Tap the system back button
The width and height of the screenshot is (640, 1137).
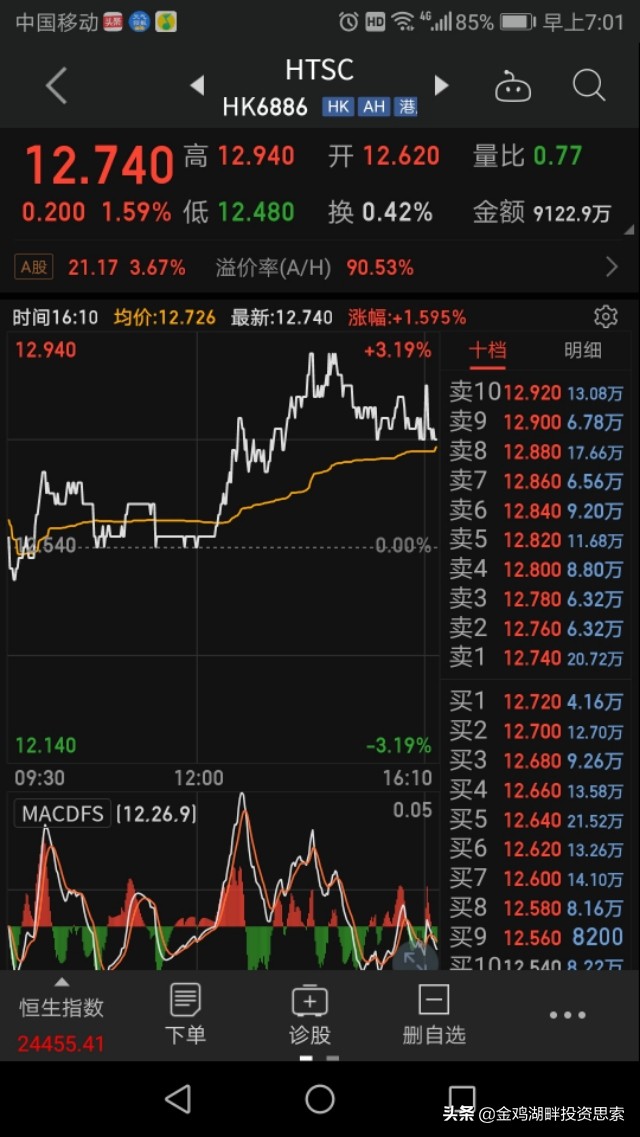pyautogui.click(x=178, y=1099)
